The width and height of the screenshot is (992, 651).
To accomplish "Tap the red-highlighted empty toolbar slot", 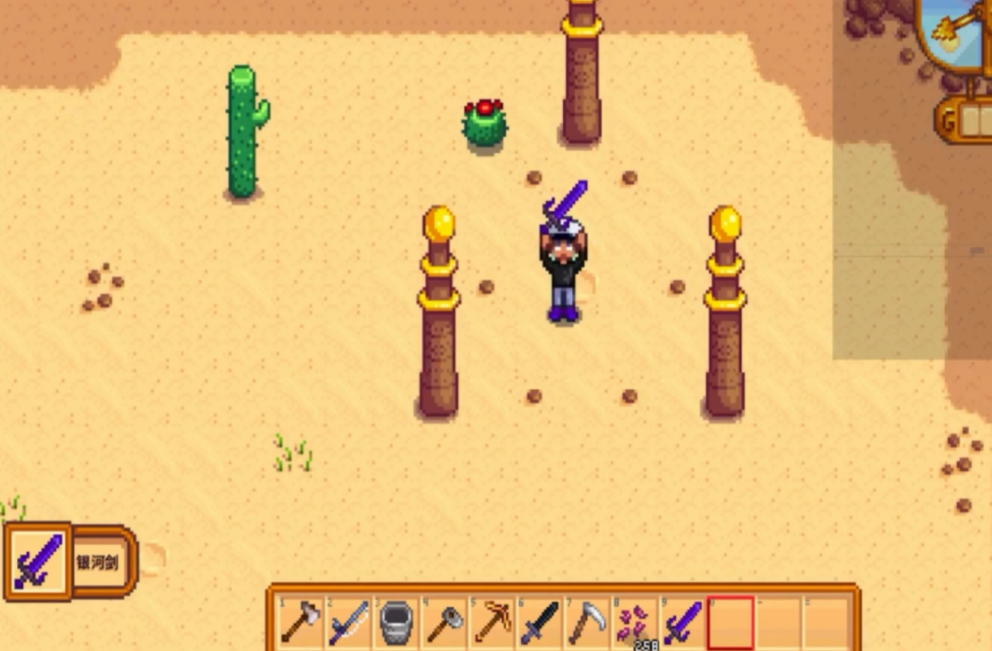I will coord(731,623).
